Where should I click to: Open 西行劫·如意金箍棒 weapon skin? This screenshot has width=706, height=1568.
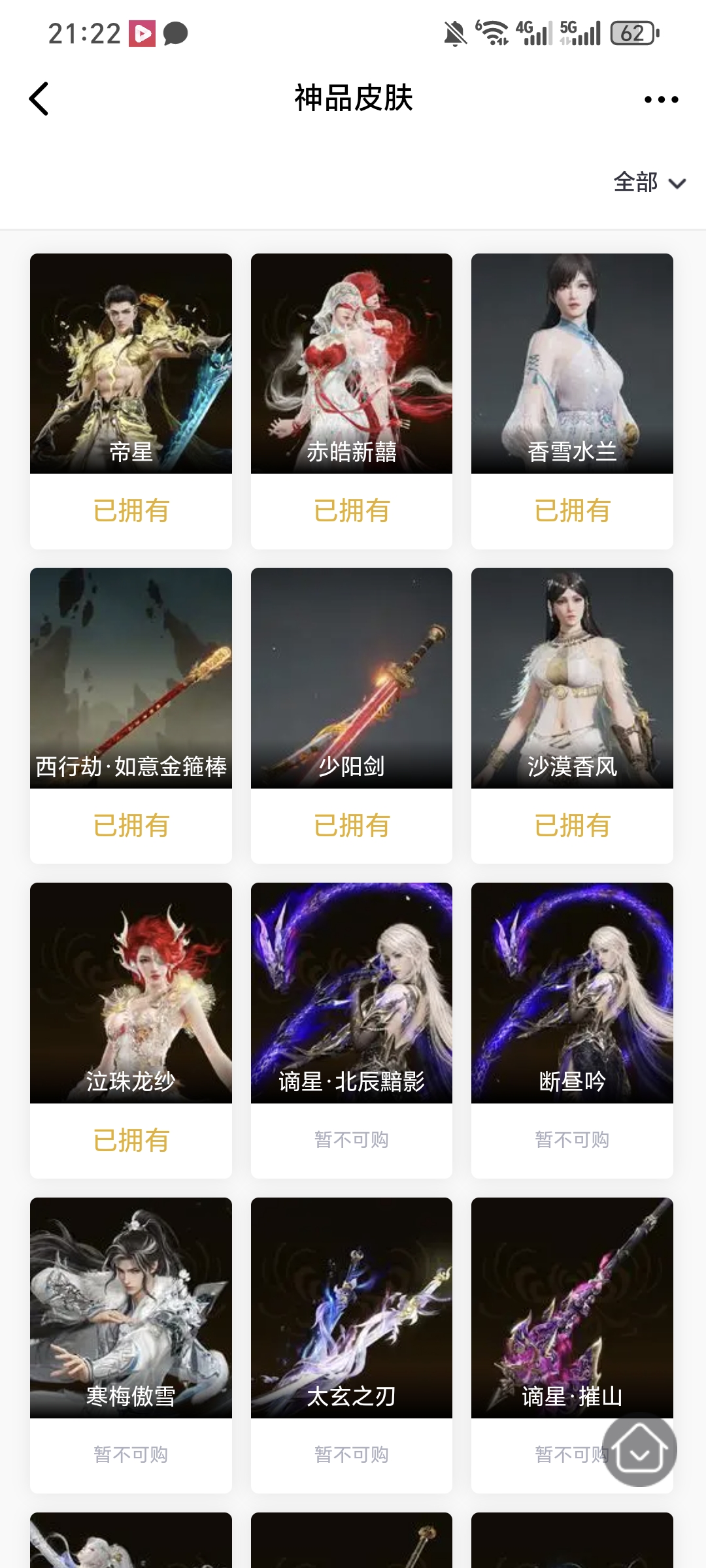131,678
